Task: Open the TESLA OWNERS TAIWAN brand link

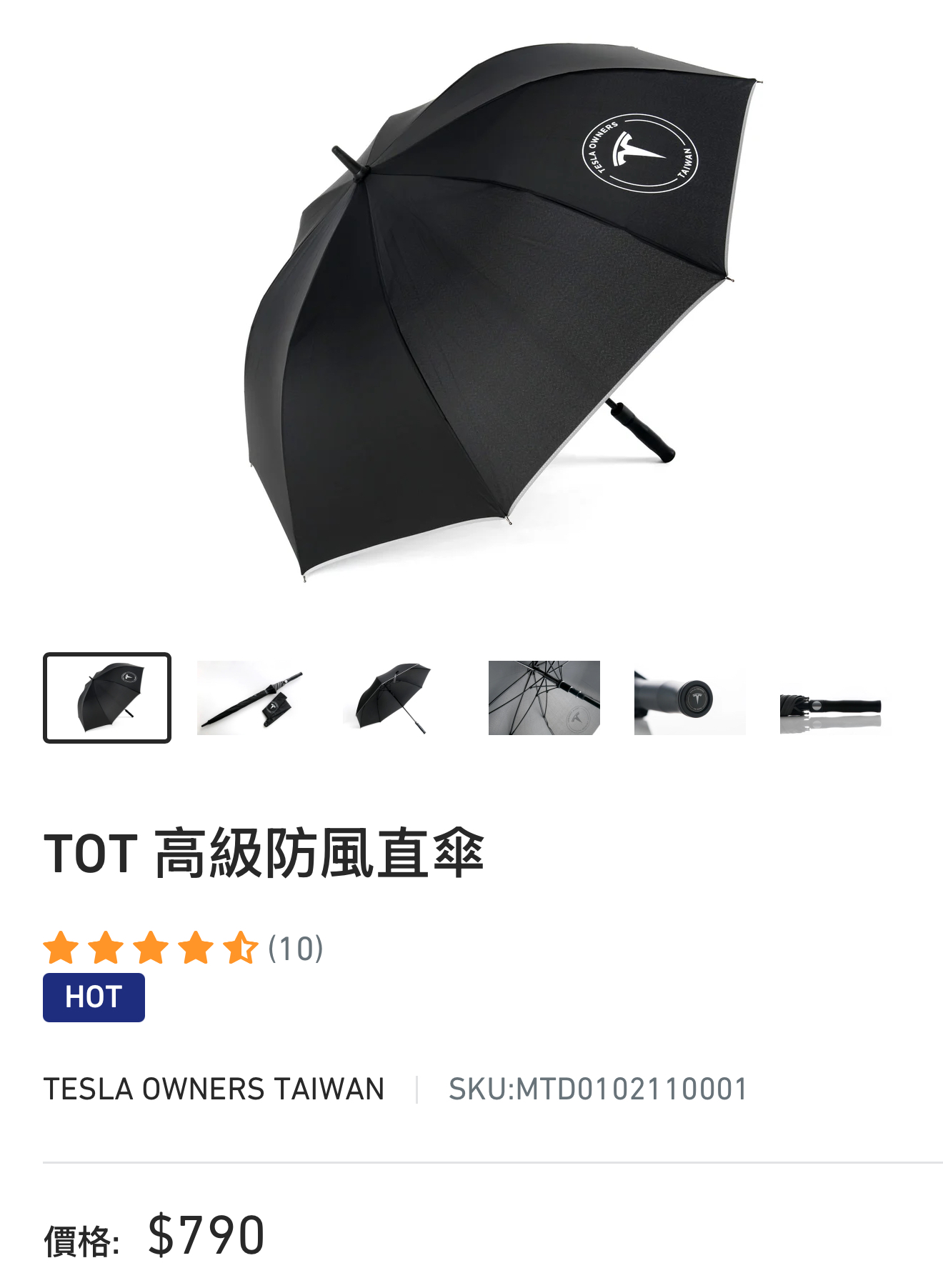Action: pos(214,1089)
